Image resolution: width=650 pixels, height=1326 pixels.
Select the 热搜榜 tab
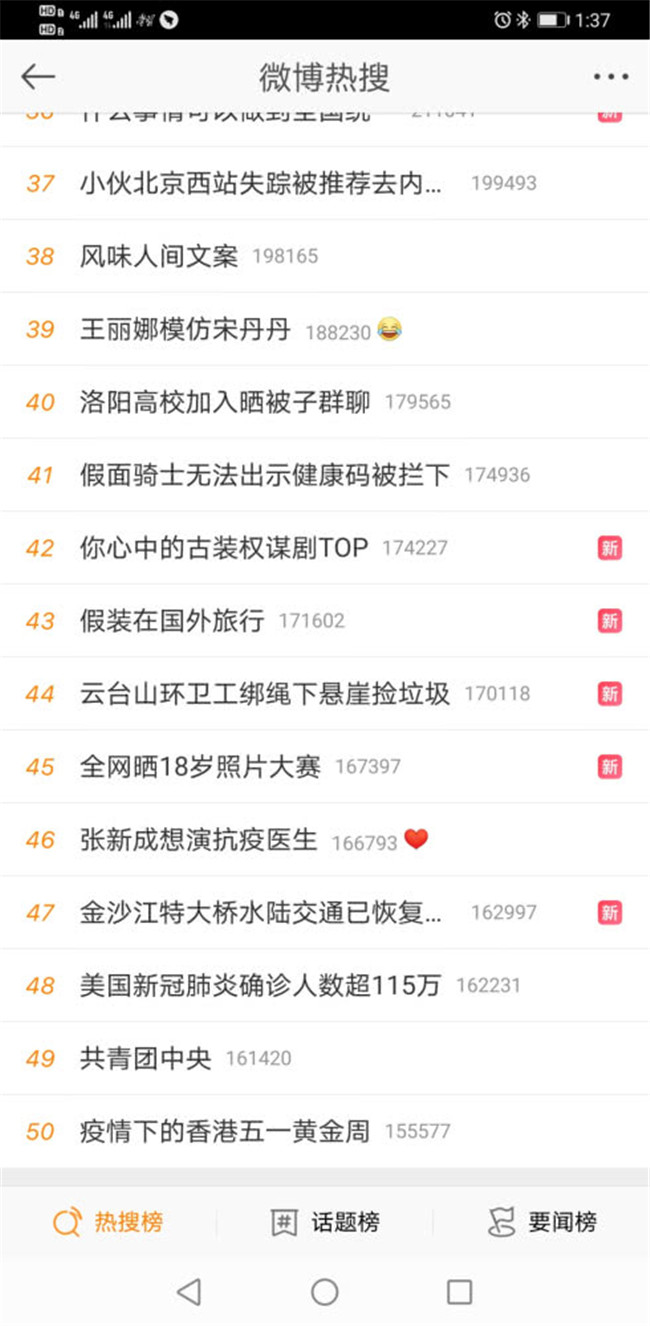(108, 1221)
